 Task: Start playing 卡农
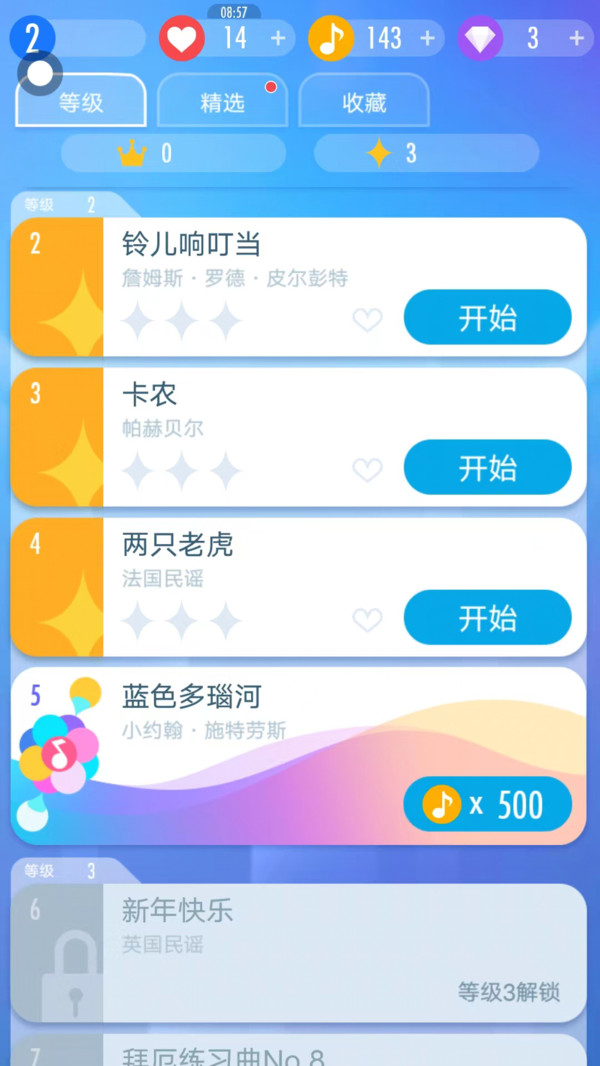(487, 468)
